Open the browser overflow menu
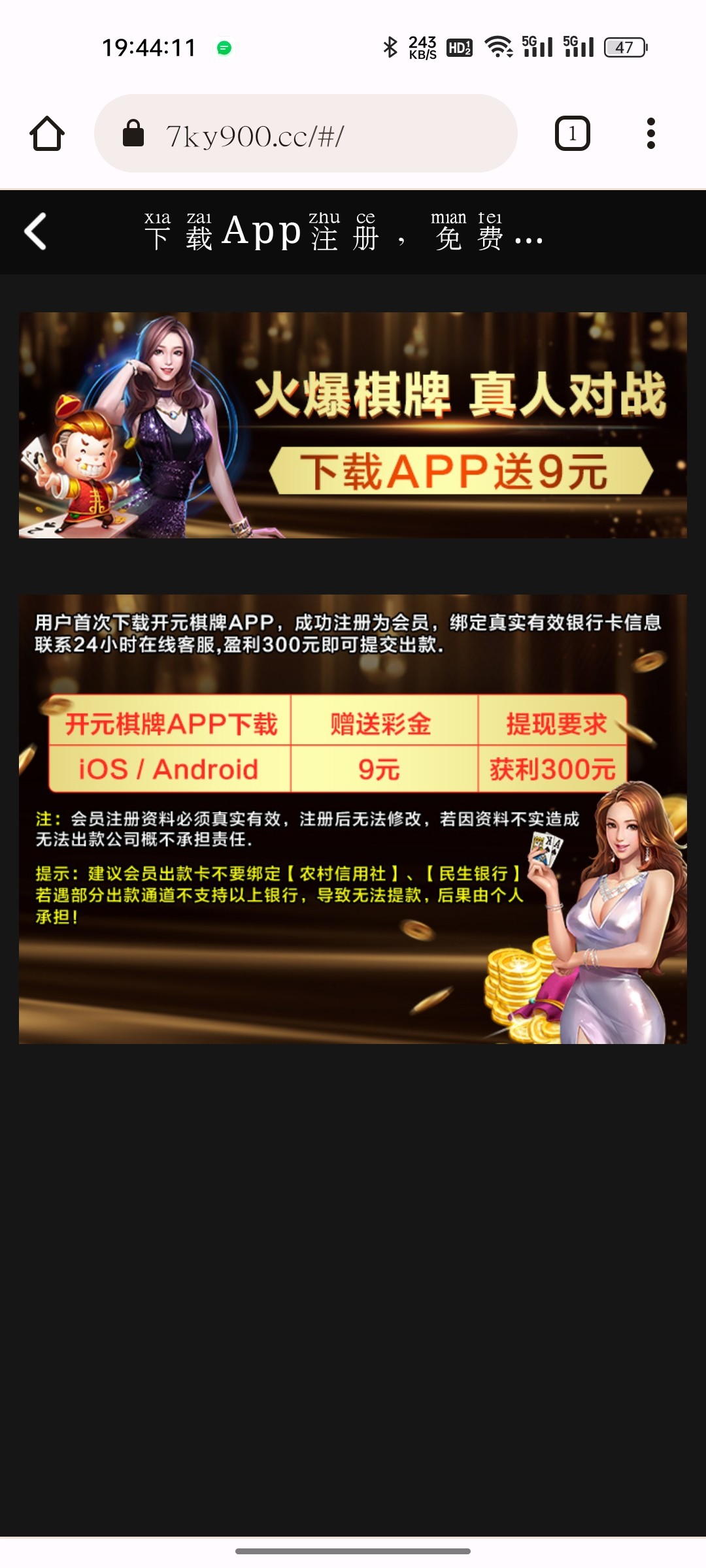706x1568 pixels. point(650,134)
